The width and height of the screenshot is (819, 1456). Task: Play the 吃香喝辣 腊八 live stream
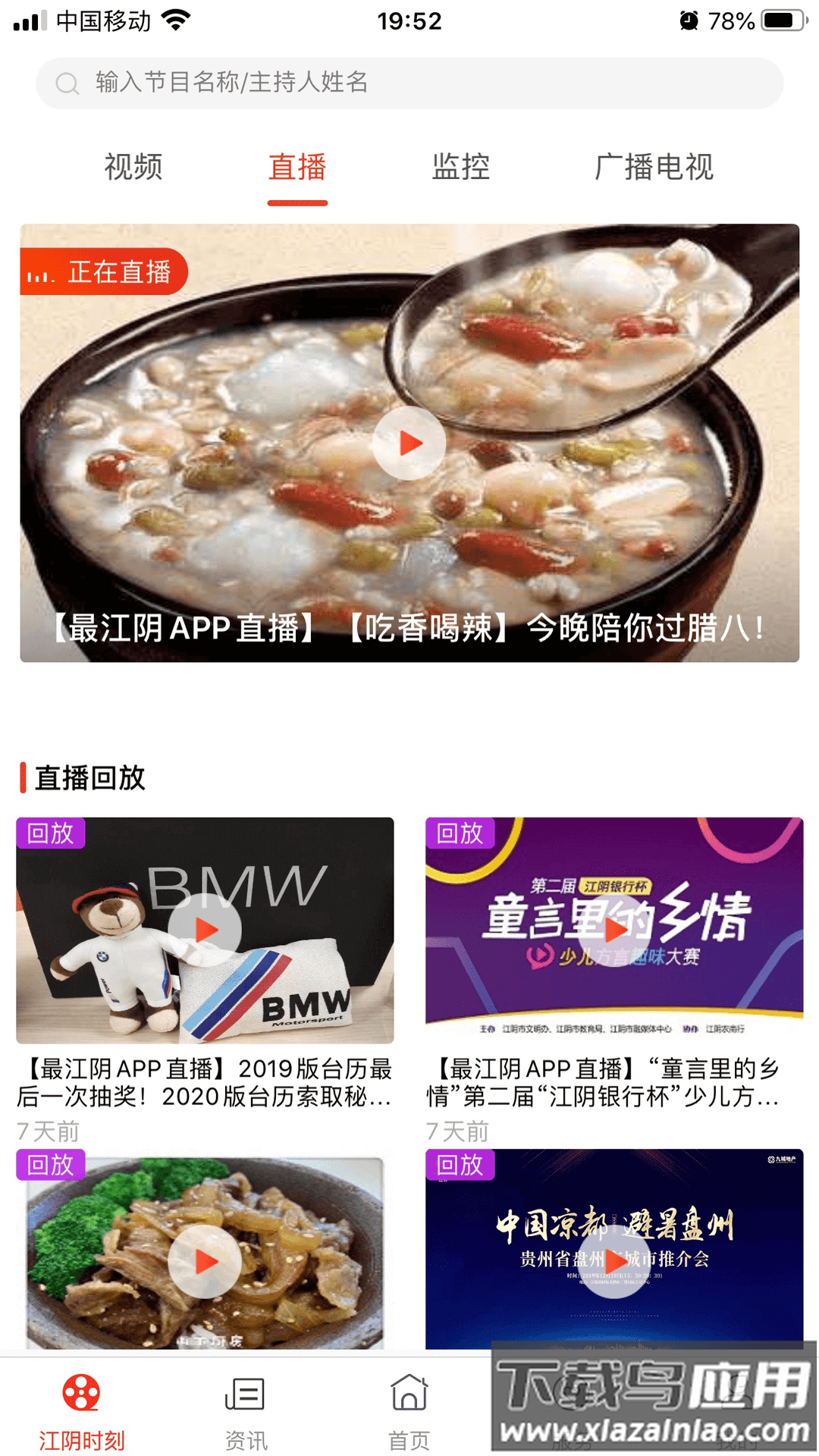[409, 443]
